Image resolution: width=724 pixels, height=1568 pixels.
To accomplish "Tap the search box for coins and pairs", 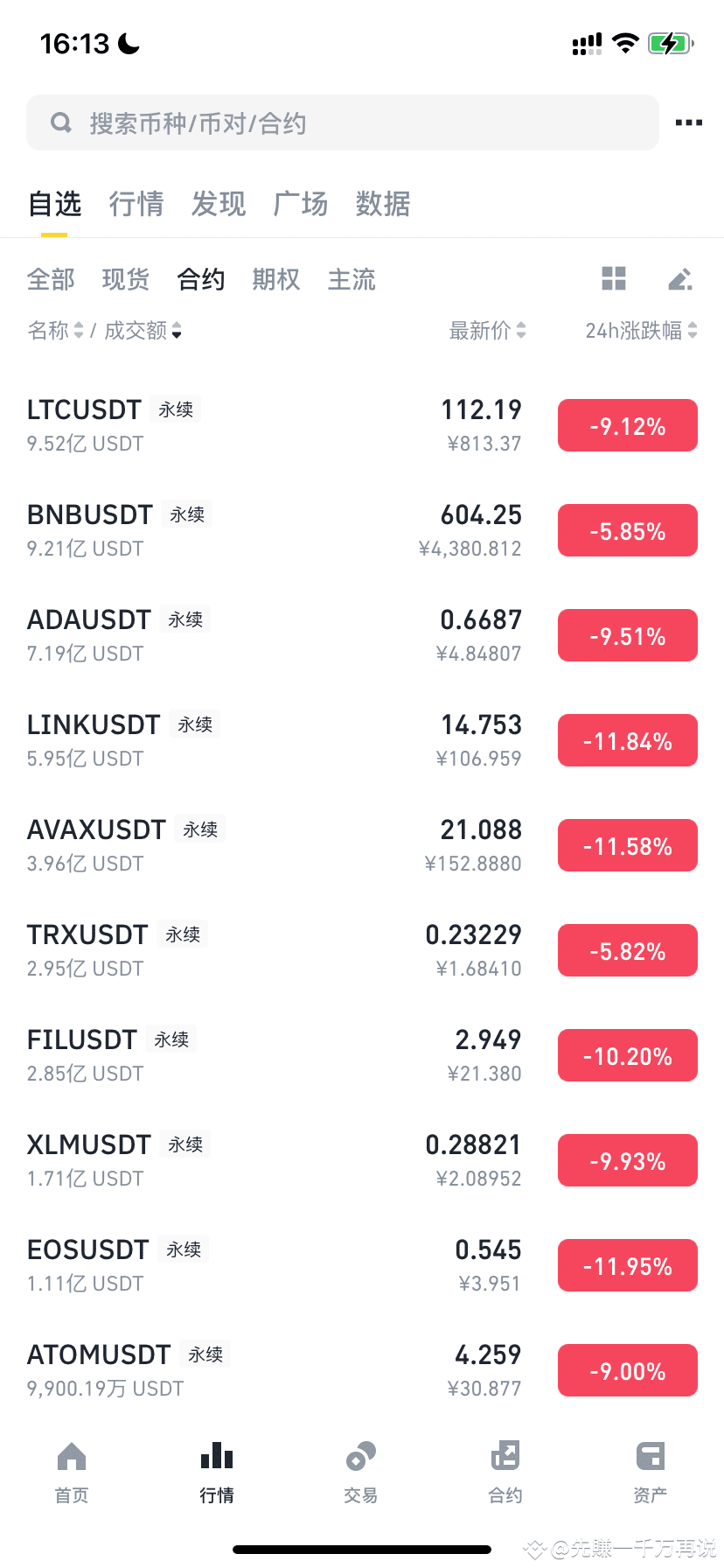I will pos(343,122).
